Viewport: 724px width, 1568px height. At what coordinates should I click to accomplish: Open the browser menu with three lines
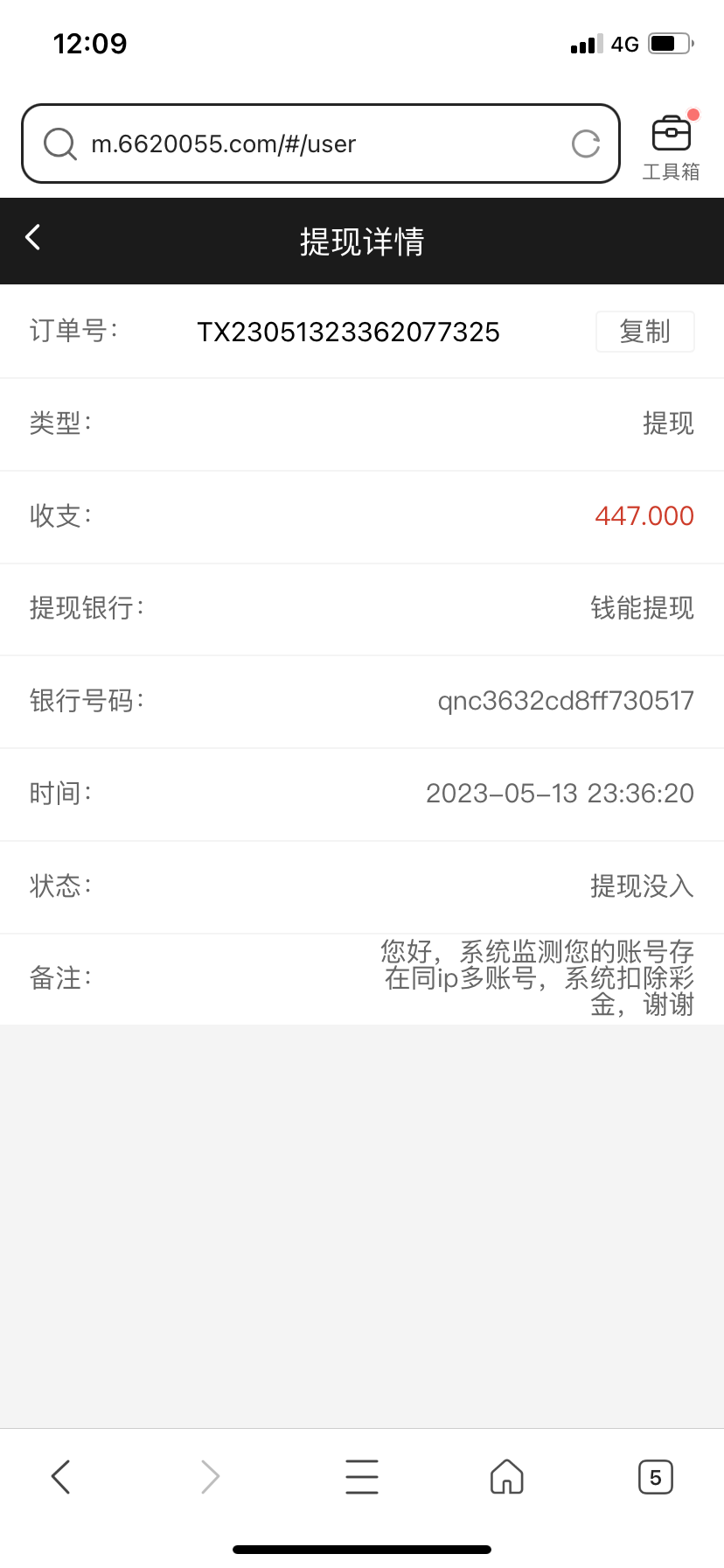[x=362, y=1476]
